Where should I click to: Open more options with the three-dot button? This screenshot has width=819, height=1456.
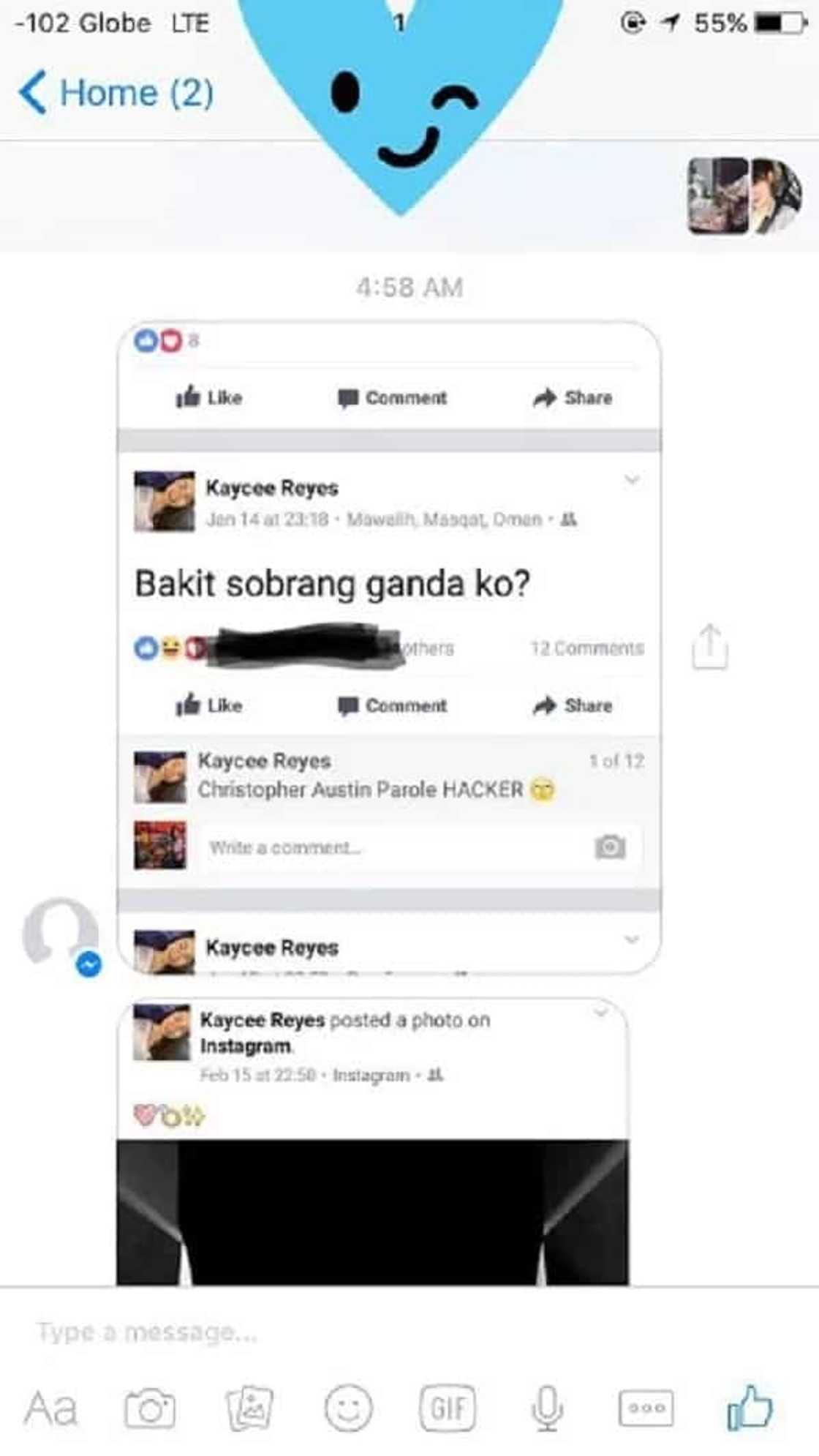pos(646,1408)
